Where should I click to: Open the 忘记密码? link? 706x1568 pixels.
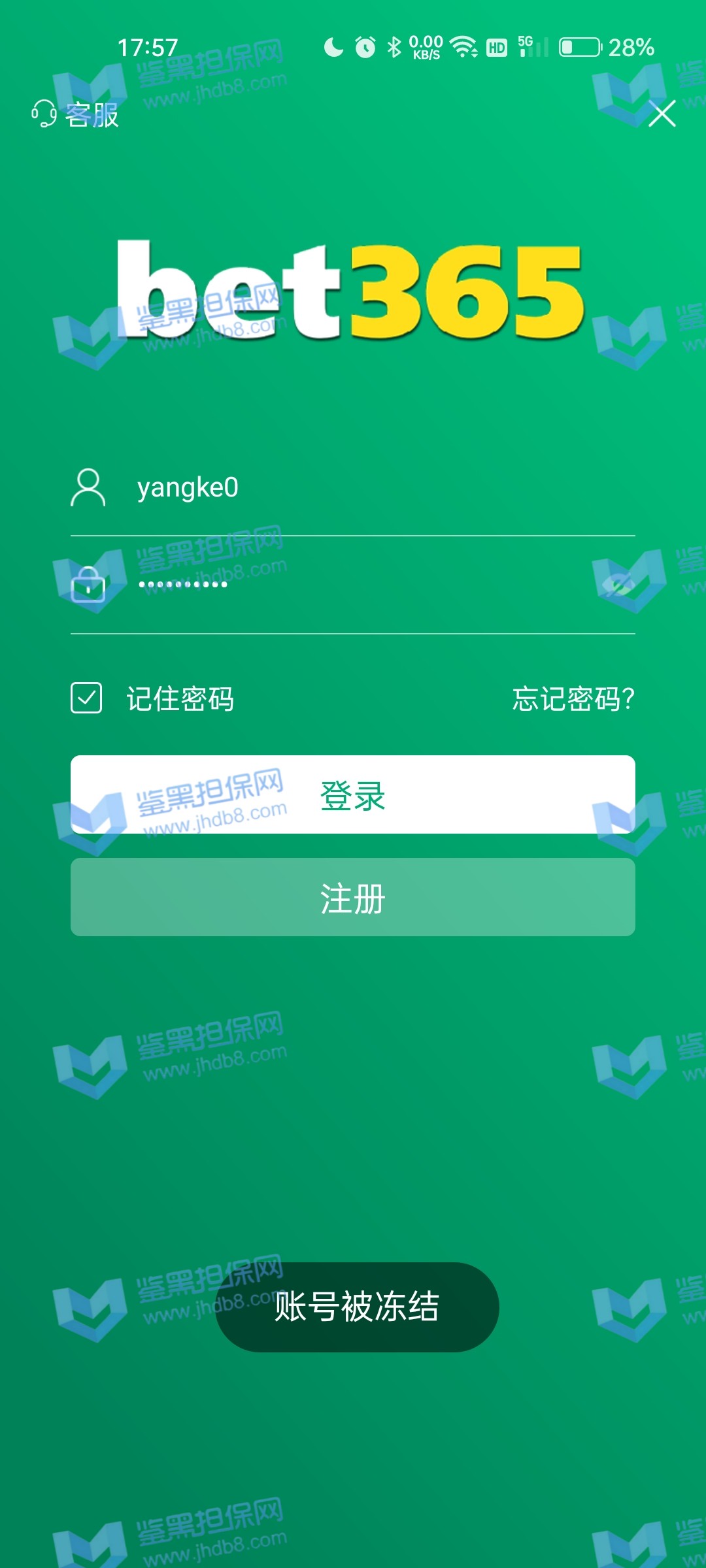pyautogui.click(x=573, y=698)
